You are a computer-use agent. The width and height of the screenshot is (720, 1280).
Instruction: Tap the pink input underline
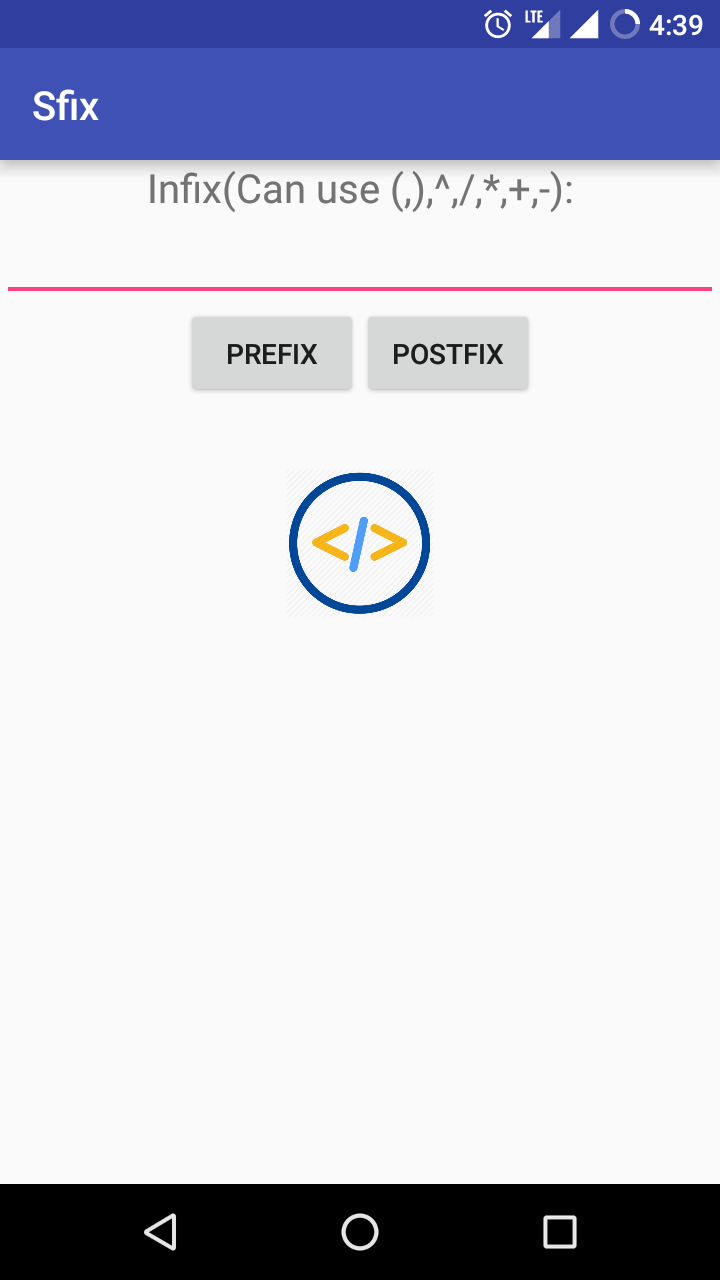click(x=360, y=289)
